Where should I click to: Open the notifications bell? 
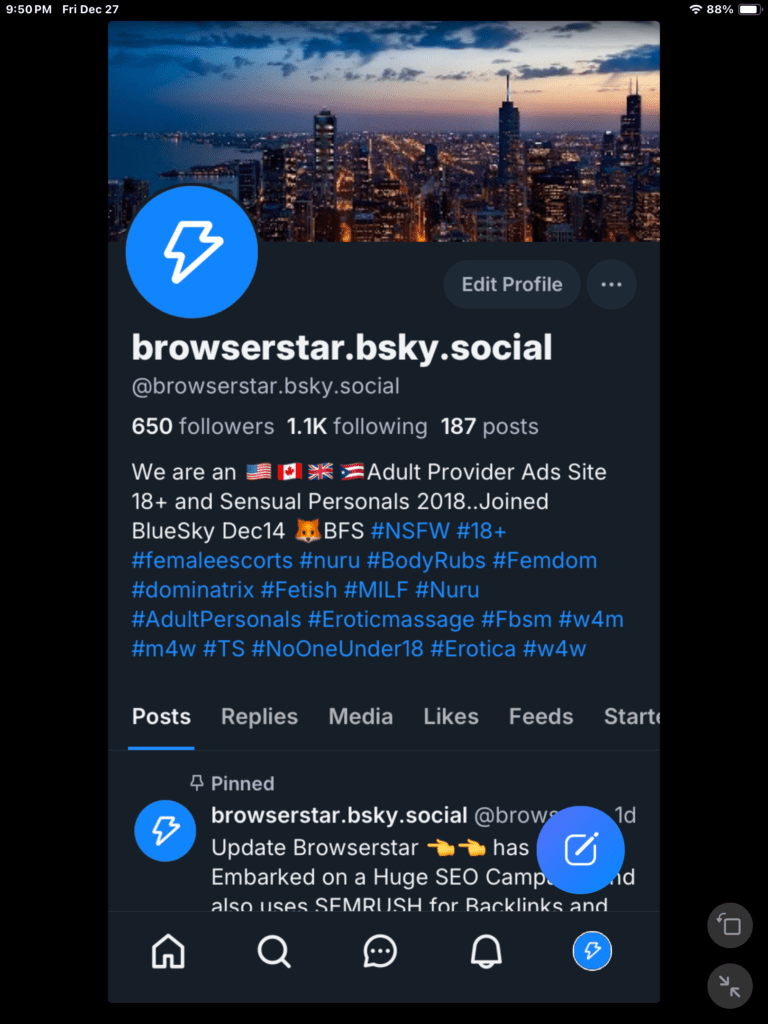486,952
